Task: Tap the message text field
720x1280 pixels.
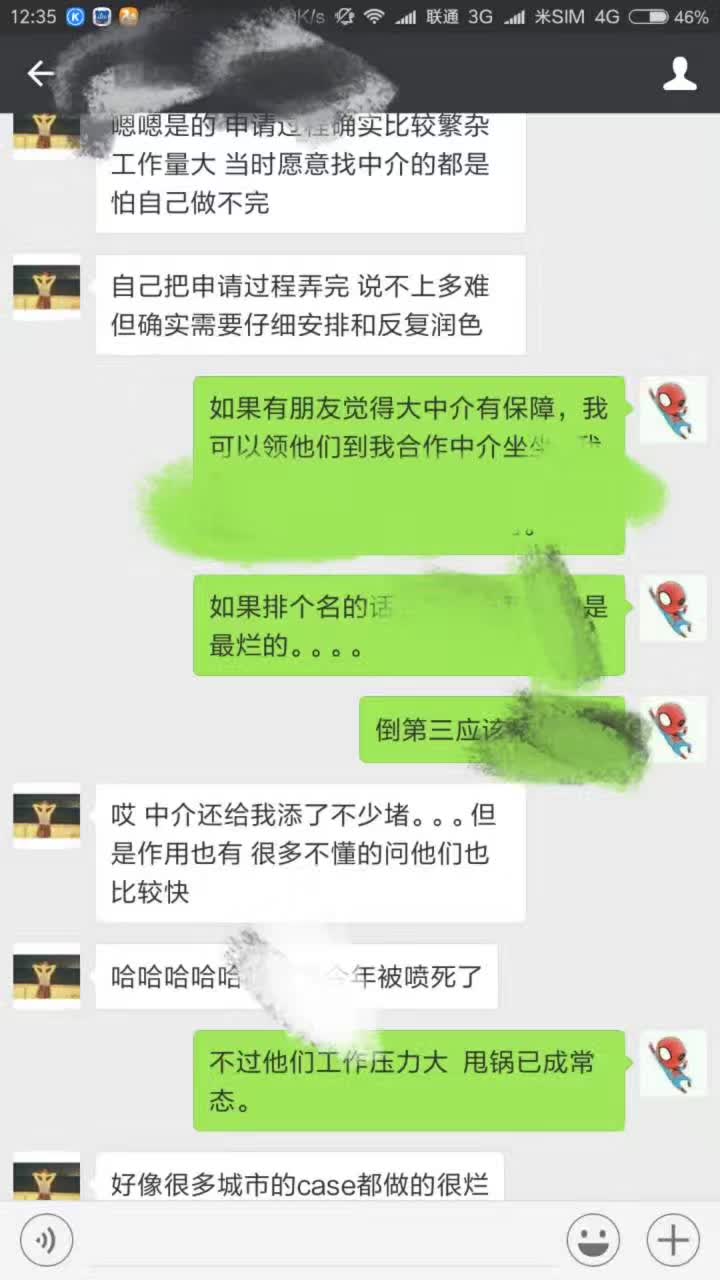Action: click(x=320, y=1241)
